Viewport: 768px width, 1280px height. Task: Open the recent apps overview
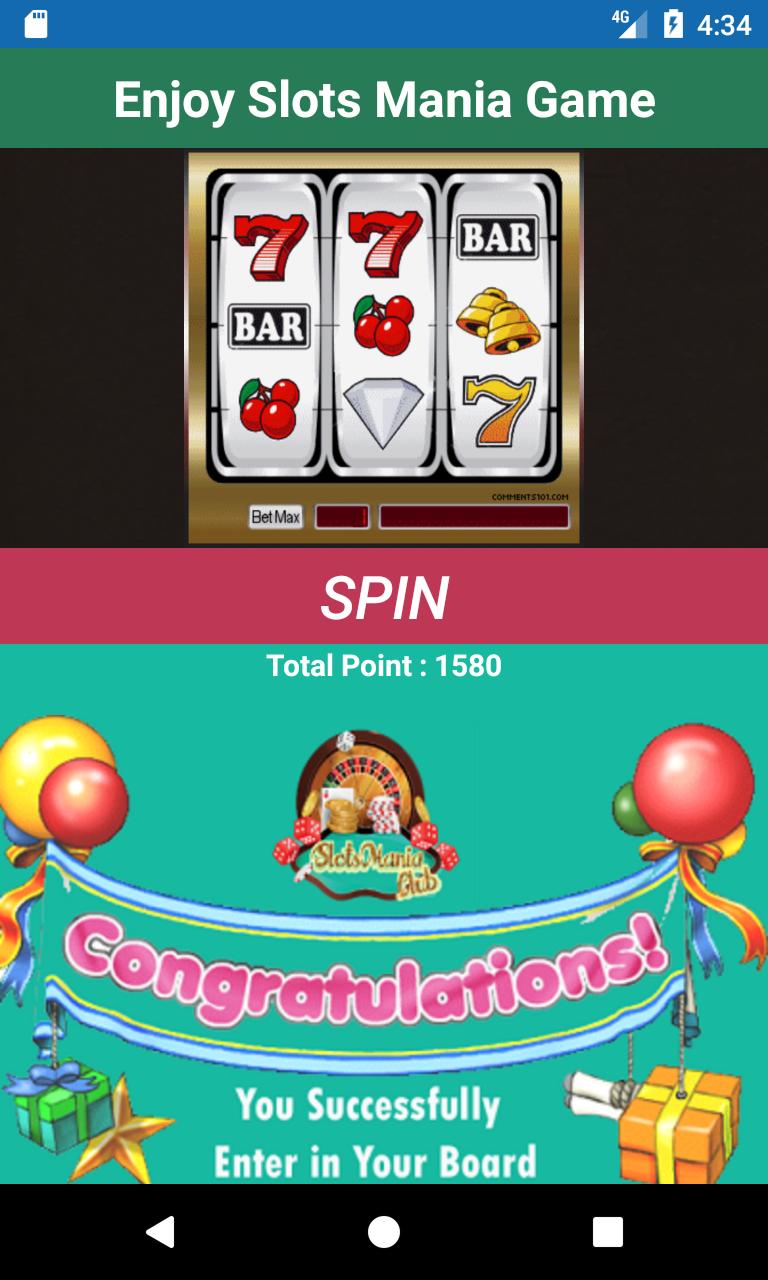point(607,1232)
